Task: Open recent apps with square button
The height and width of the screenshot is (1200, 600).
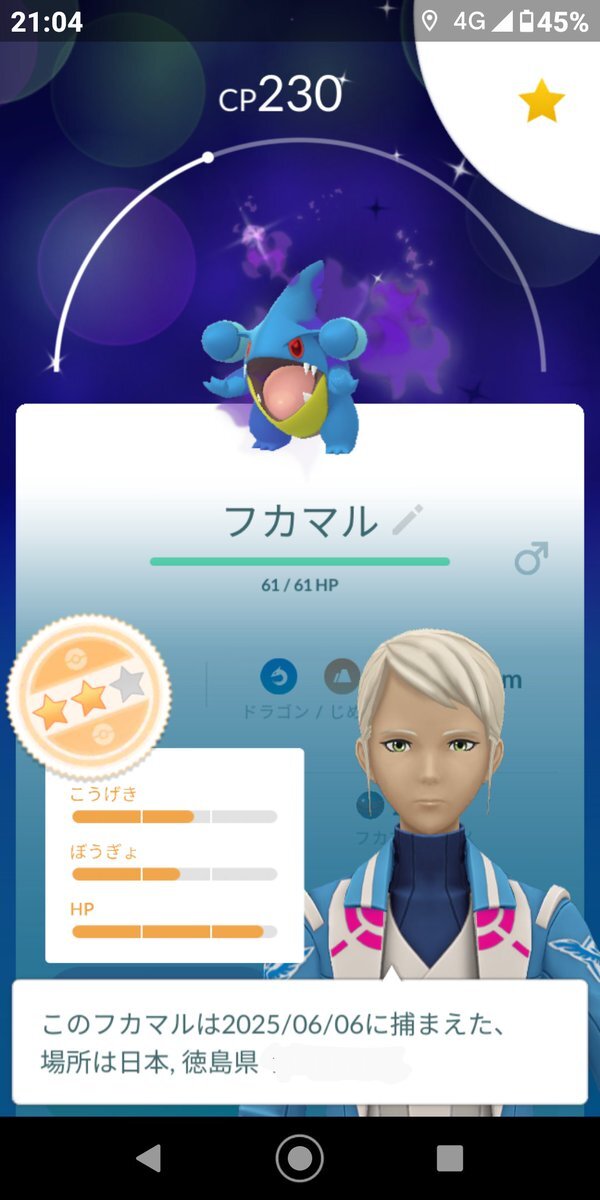Action: coord(450,1158)
